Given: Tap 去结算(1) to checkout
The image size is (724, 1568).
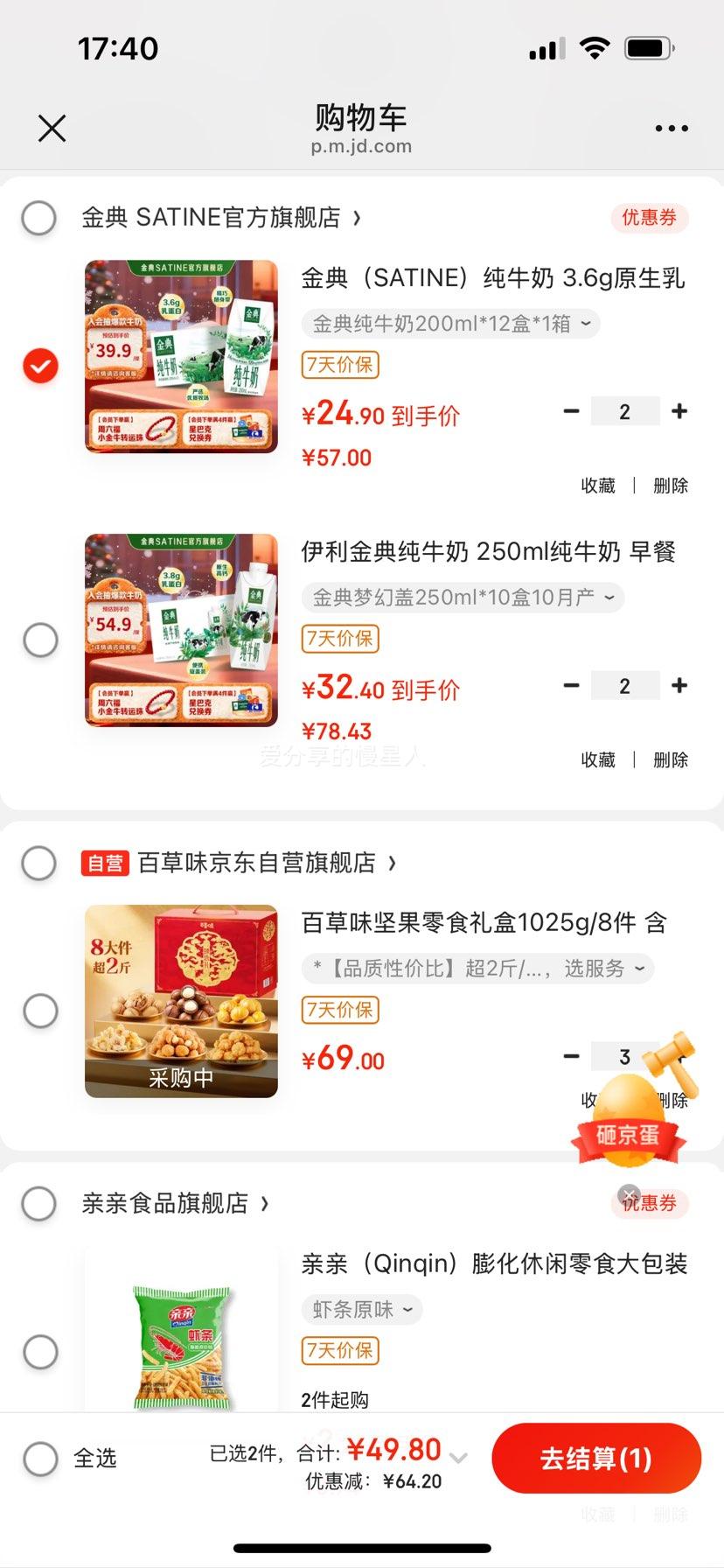Looking at the screenshot, I should pyautogui.click(x=596, y=1458).
